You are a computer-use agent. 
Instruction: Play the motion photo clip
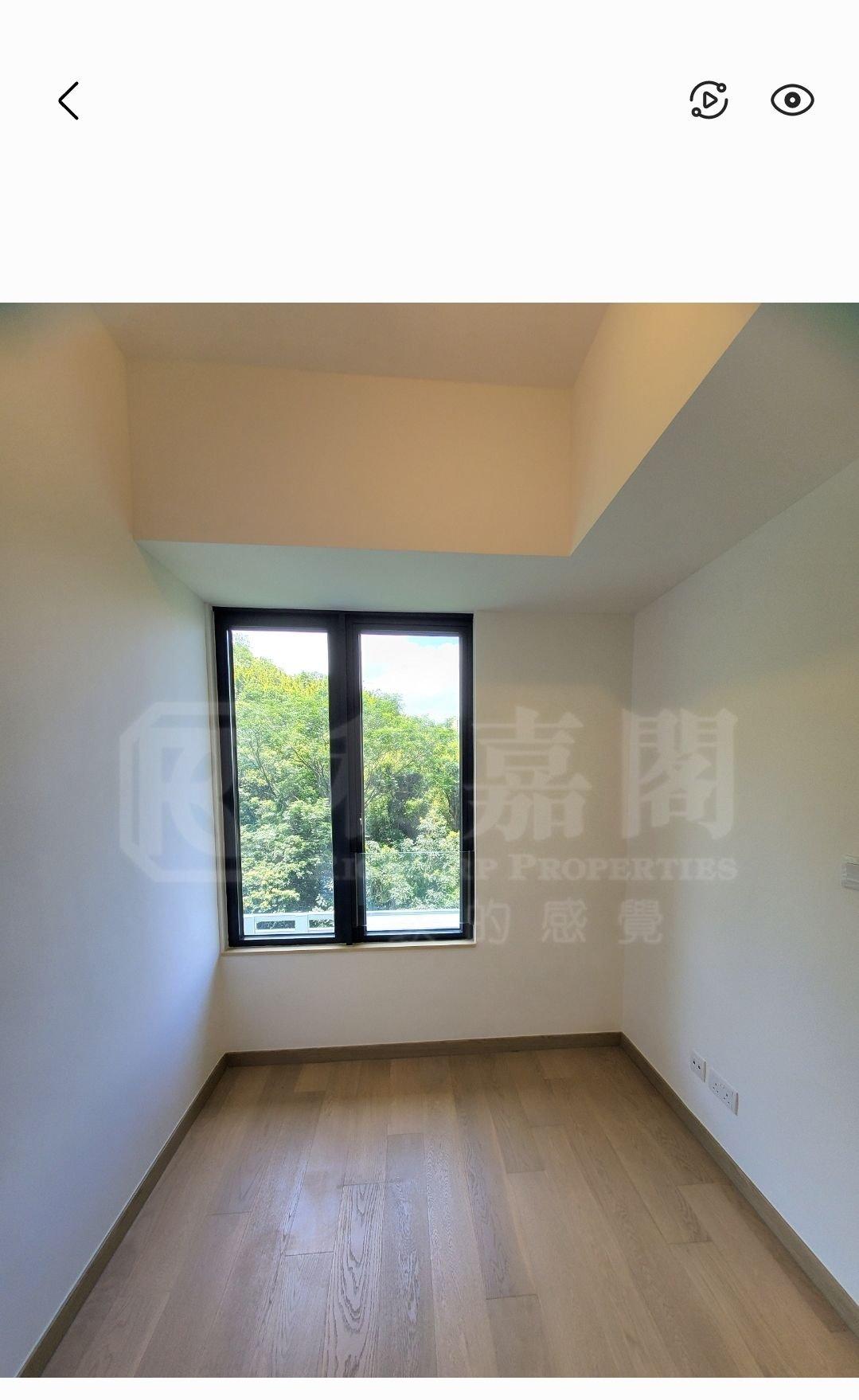708,100
